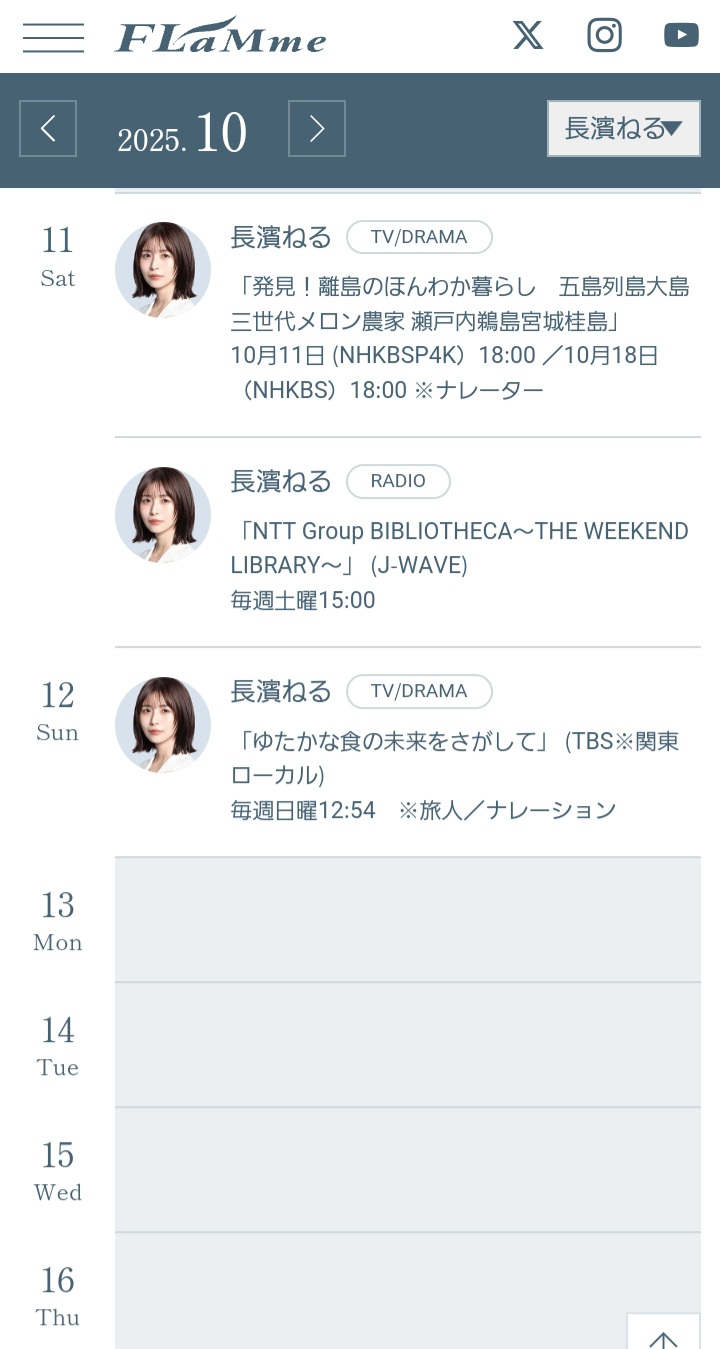Image resolution: width=720 pixels, height=1349 pixels.
Task: Open FLaMme's X profile
Action: tap(528, 36)
